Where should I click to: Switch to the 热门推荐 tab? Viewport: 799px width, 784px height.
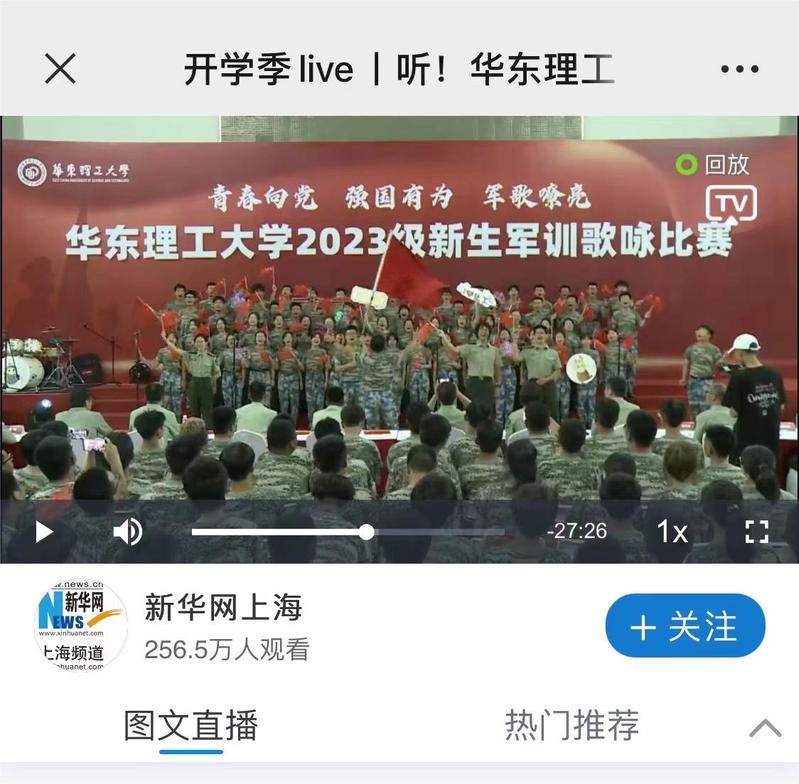pyautogui.click(x=571, y=726)
